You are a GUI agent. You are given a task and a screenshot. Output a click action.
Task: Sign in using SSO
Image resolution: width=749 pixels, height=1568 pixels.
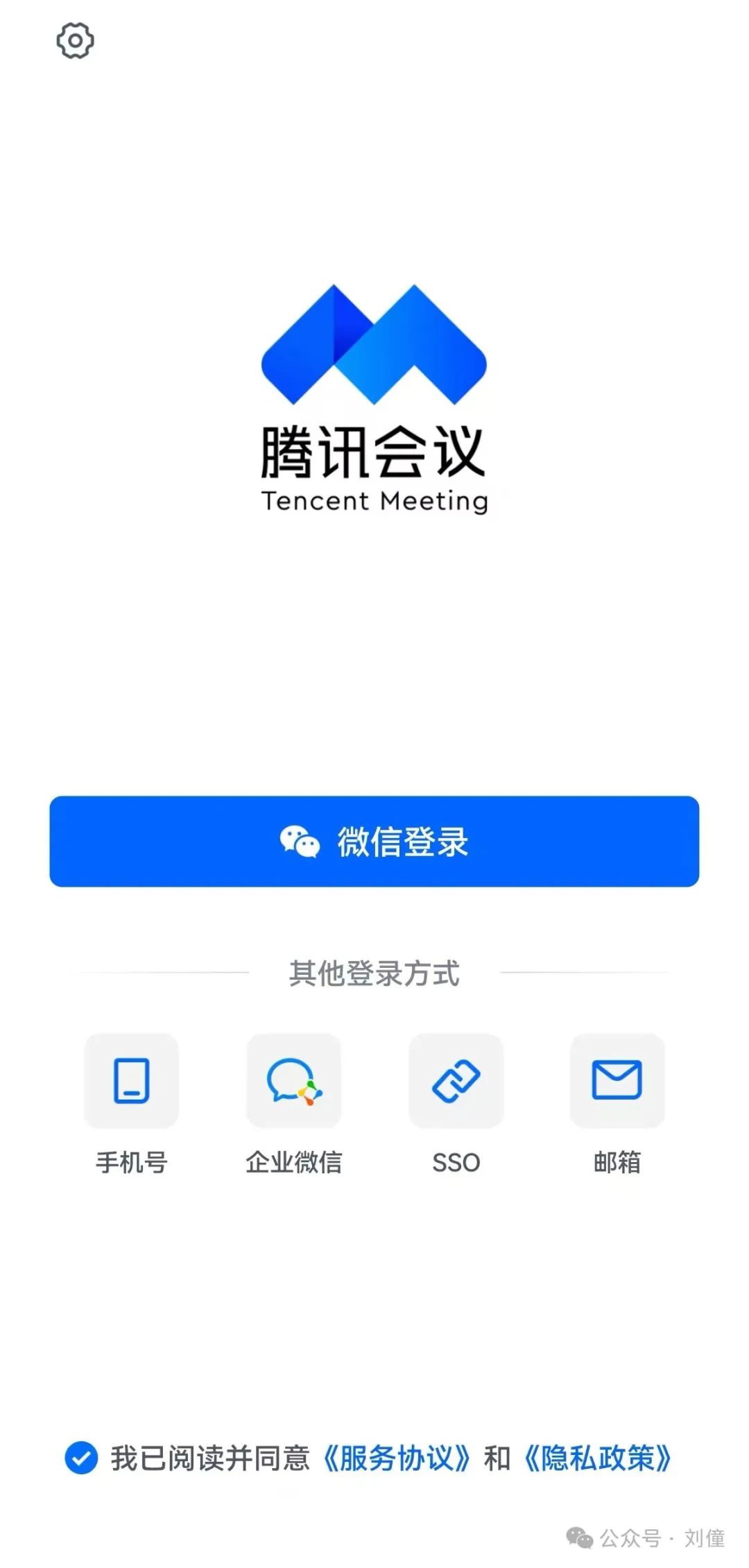(456, 1080)
